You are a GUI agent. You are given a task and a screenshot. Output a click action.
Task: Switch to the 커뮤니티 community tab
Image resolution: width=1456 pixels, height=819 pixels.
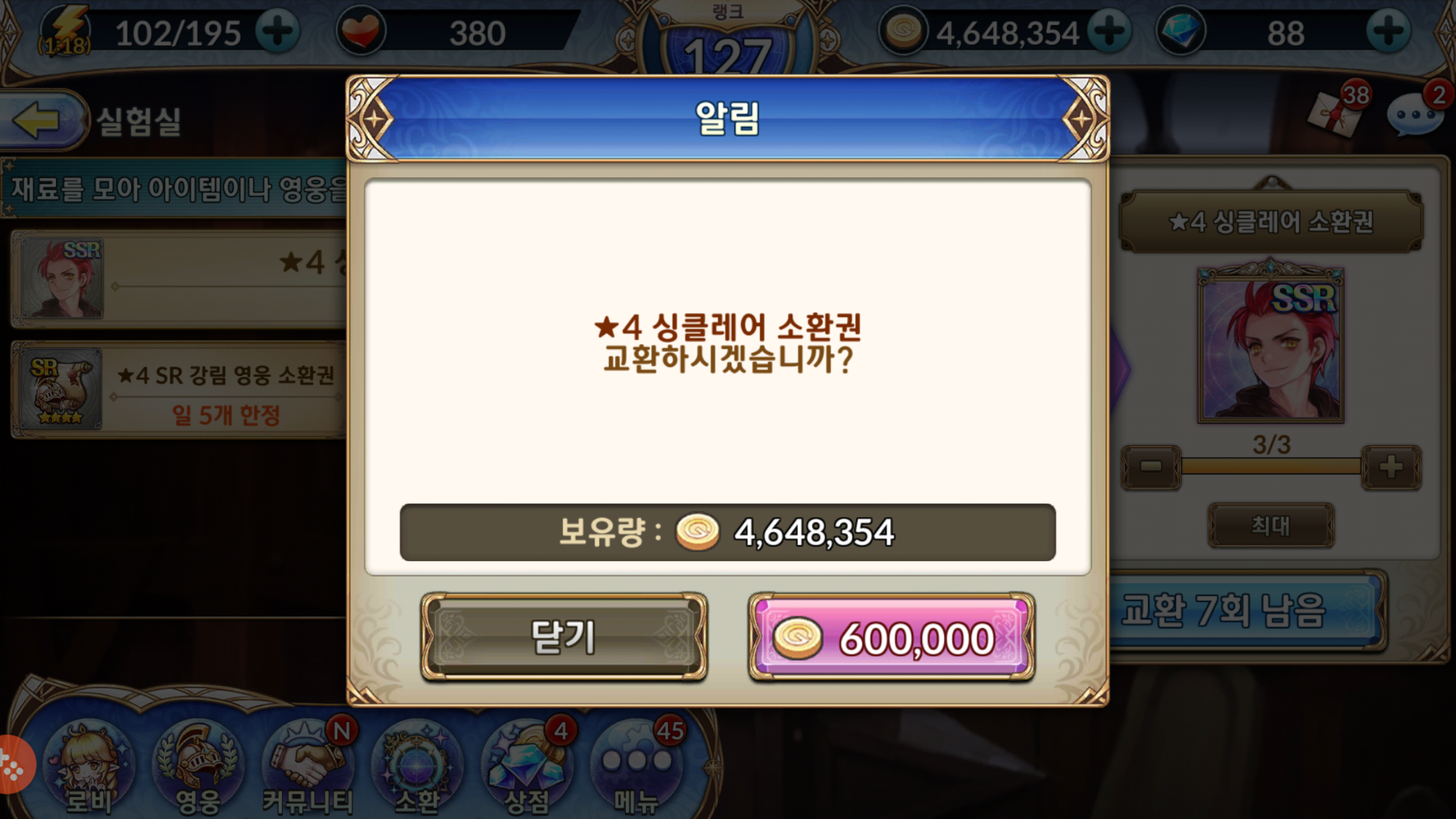[x=308, y=768]
